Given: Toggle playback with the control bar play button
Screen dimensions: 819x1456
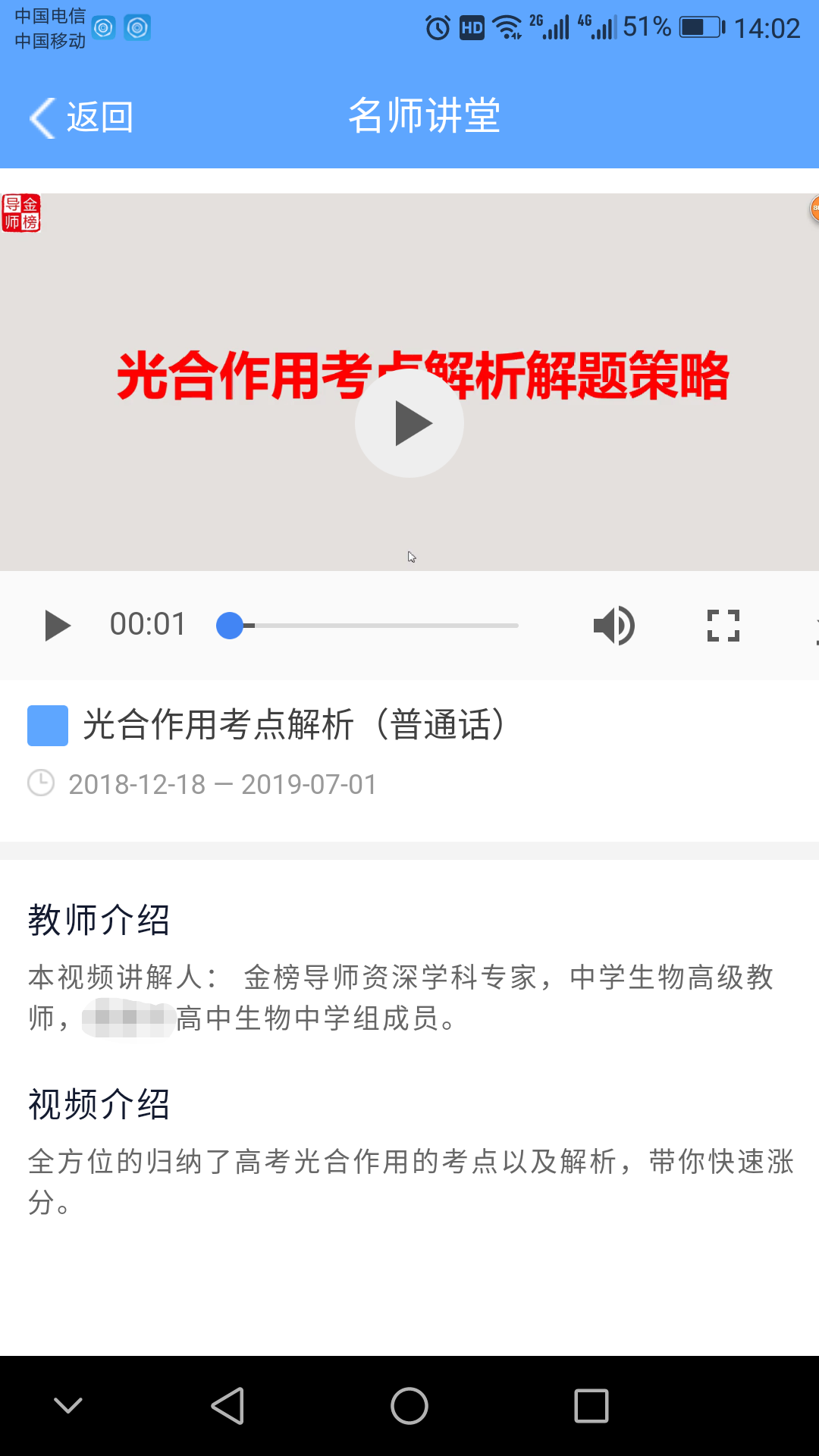Looking at the screenshot, I should click(56, 625).
